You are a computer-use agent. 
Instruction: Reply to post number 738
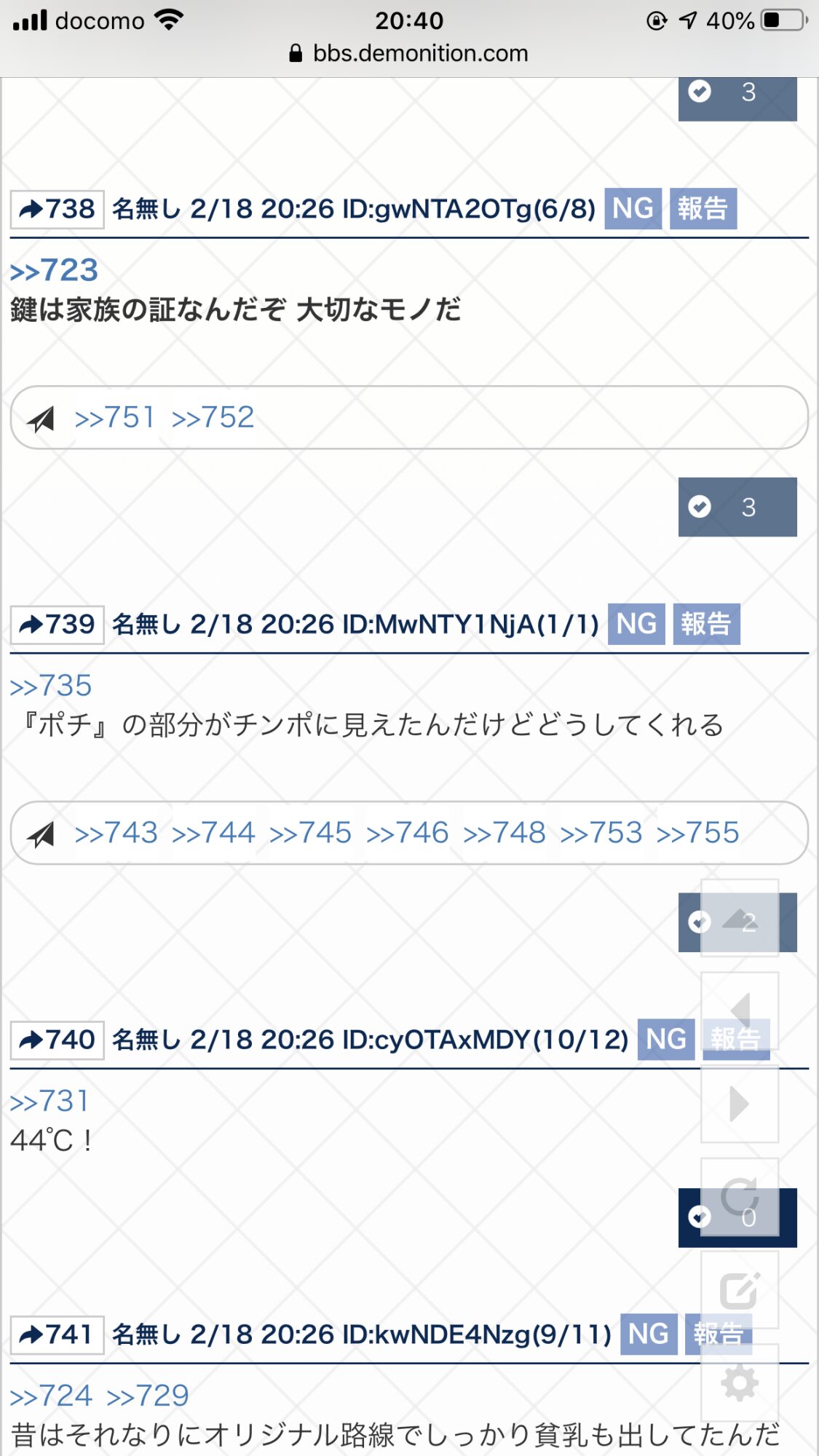coord(57,210)
